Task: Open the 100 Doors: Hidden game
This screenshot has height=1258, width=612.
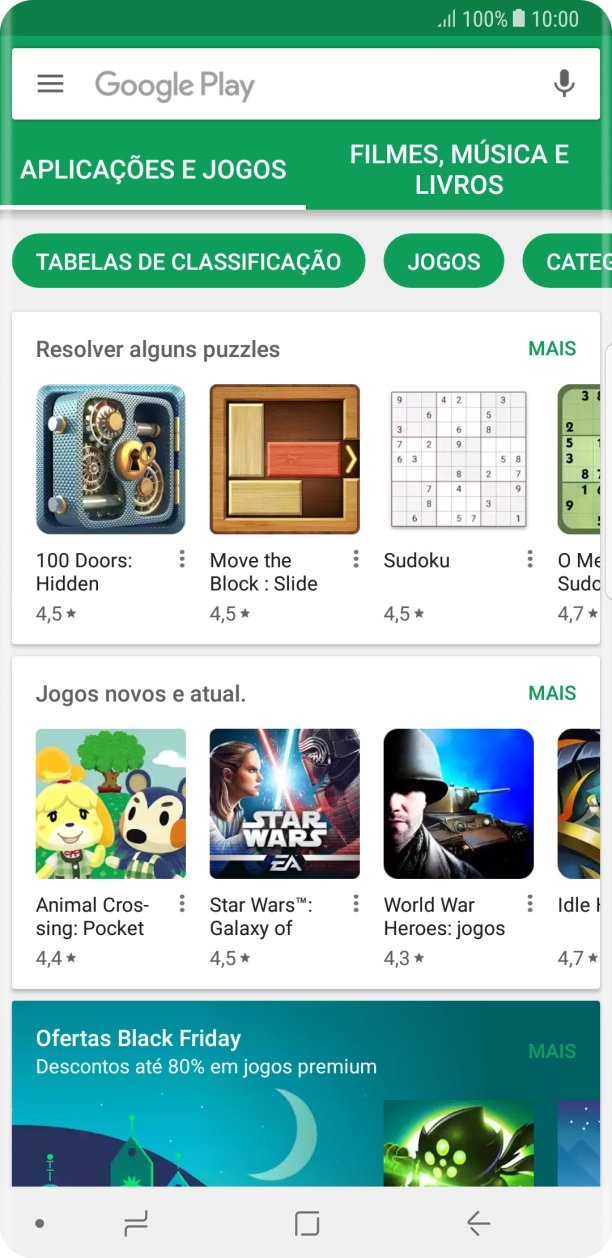Action: (x=111, y=460)
